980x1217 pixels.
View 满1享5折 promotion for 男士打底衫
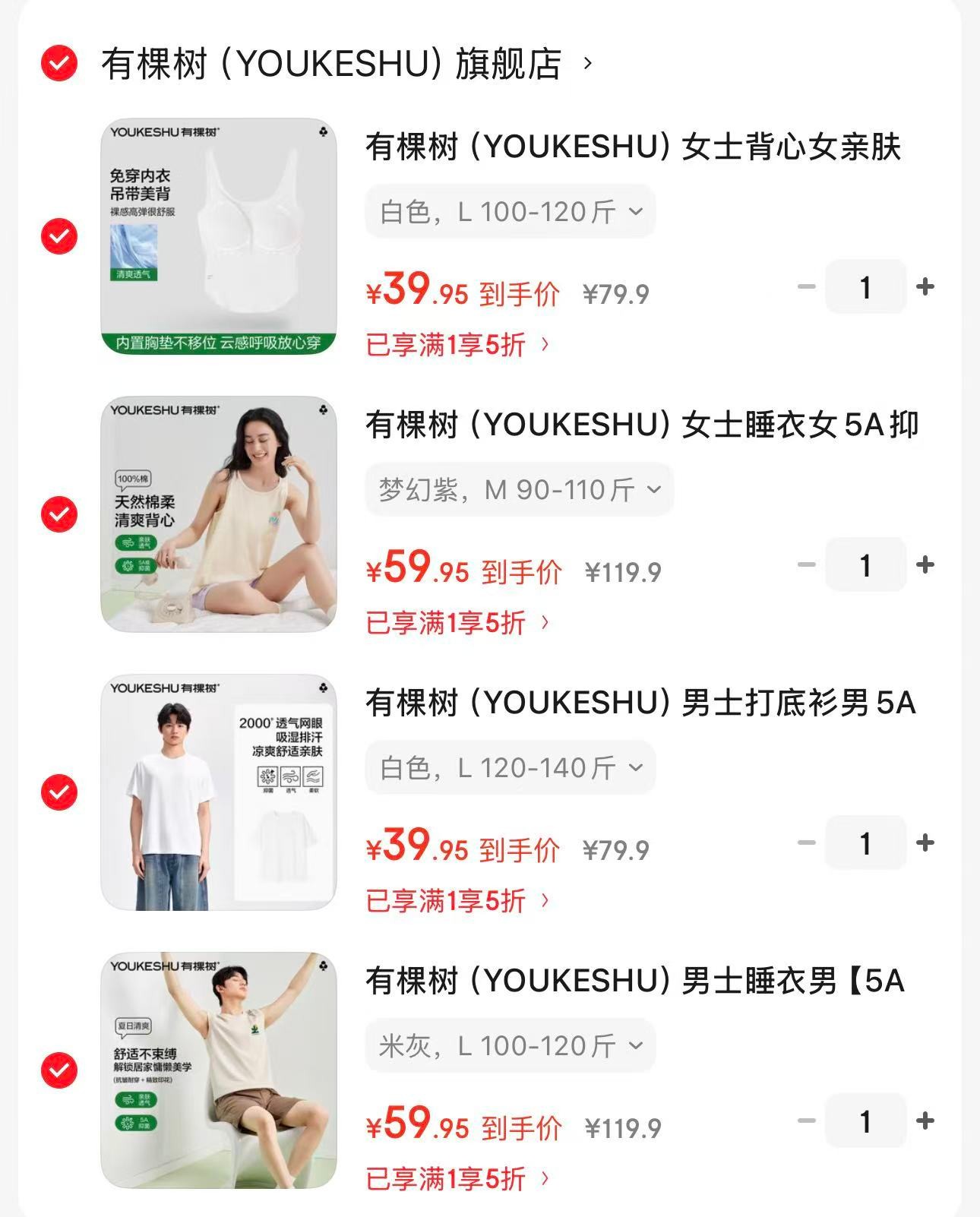pyautogui.click(x=457, y=901)
